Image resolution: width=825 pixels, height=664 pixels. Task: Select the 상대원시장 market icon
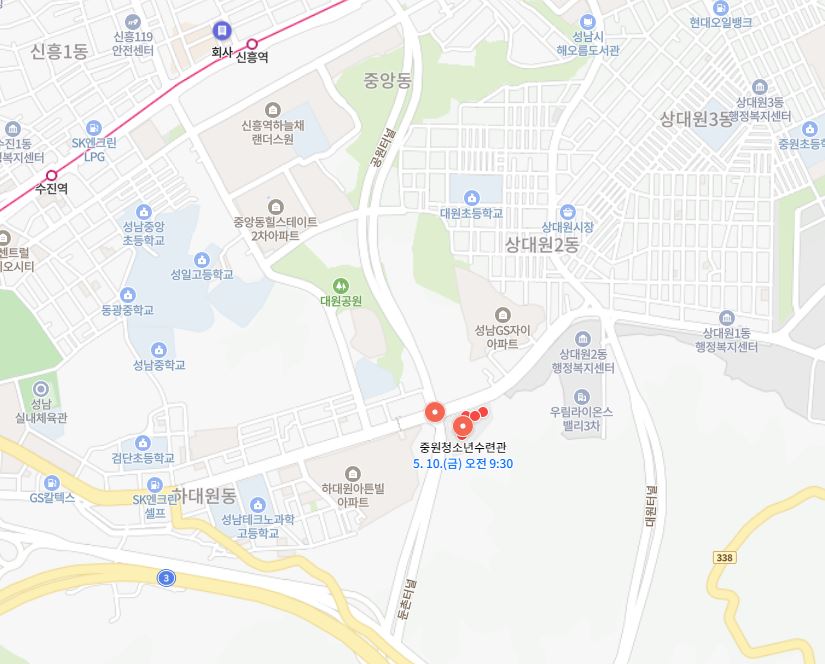(x=568, y=211)
